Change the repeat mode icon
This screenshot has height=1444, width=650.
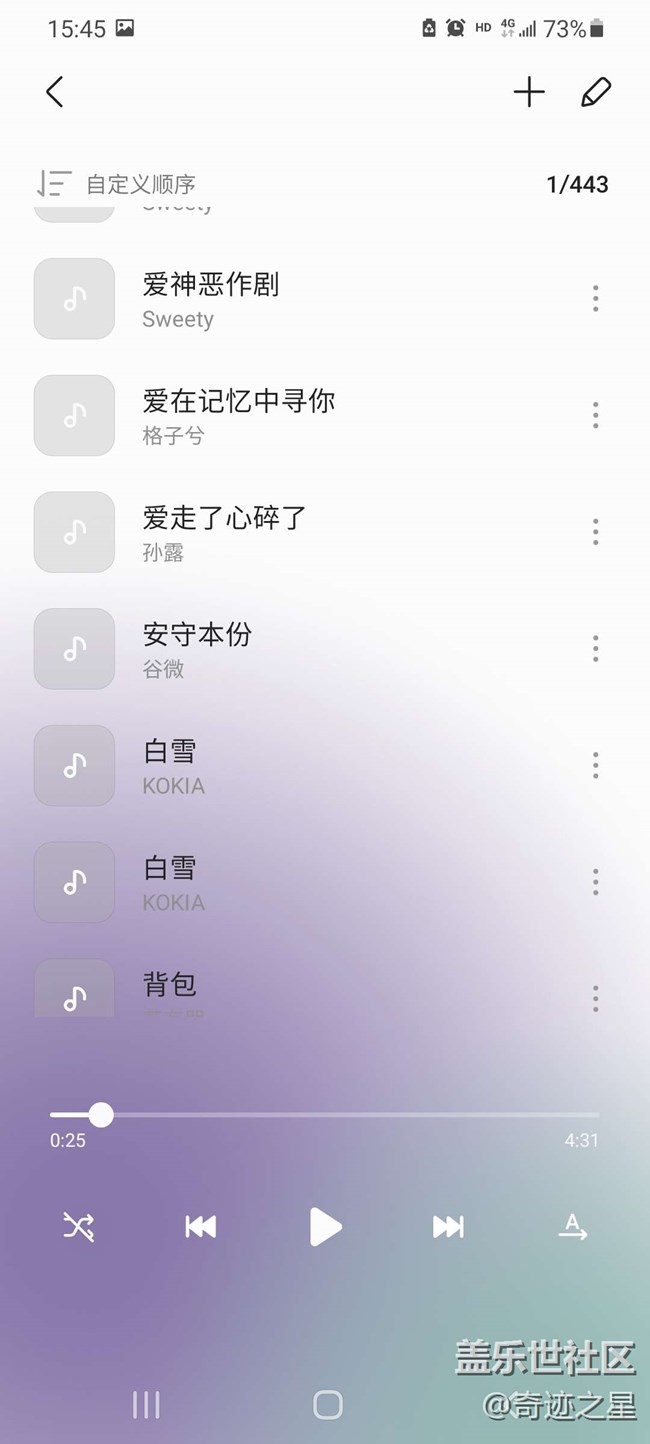[x=572, y=1226]
